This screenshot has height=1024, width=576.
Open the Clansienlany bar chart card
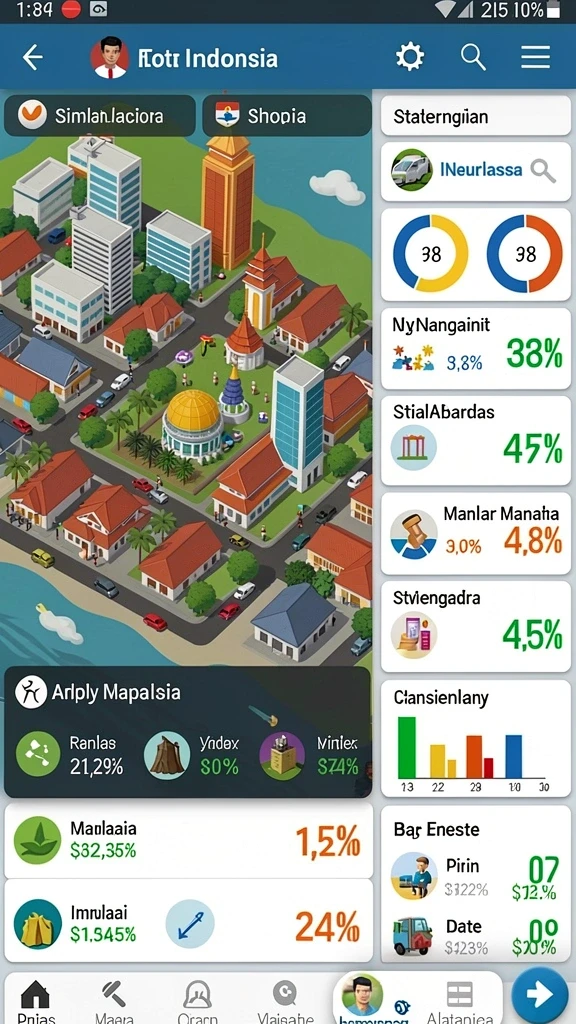pyautogui.click(x=475, y=738)
